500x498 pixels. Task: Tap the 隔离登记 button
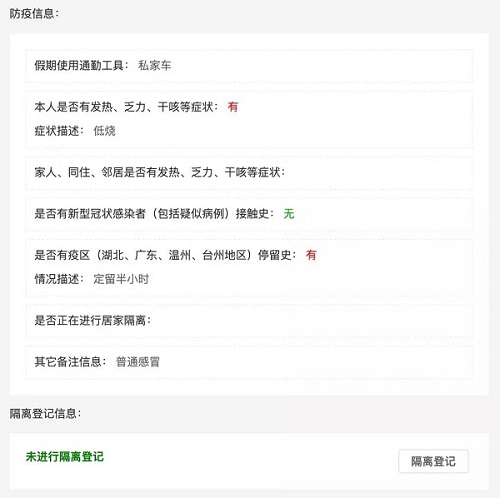tap(433, 461)
